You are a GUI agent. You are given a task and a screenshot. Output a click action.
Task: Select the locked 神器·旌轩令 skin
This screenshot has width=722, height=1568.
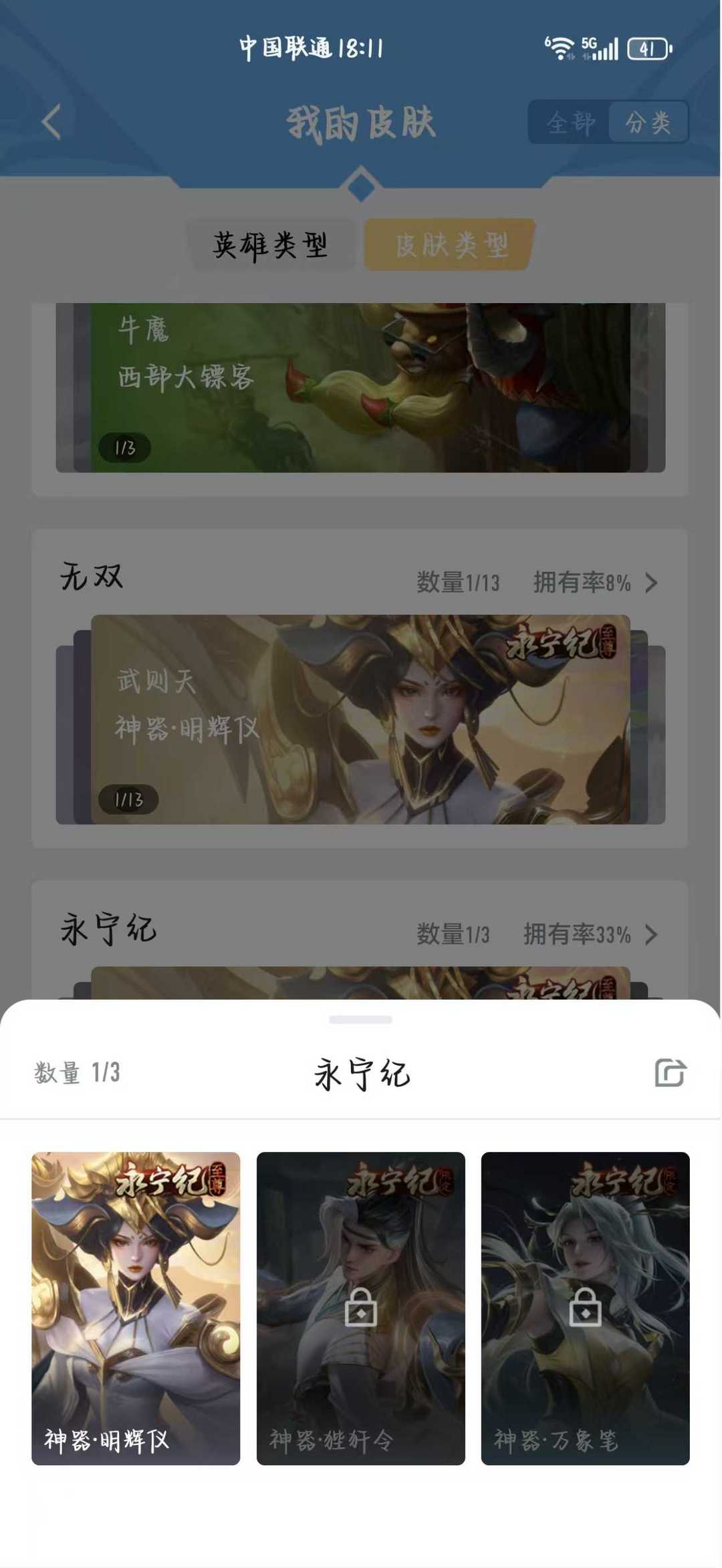point(360,1308)
